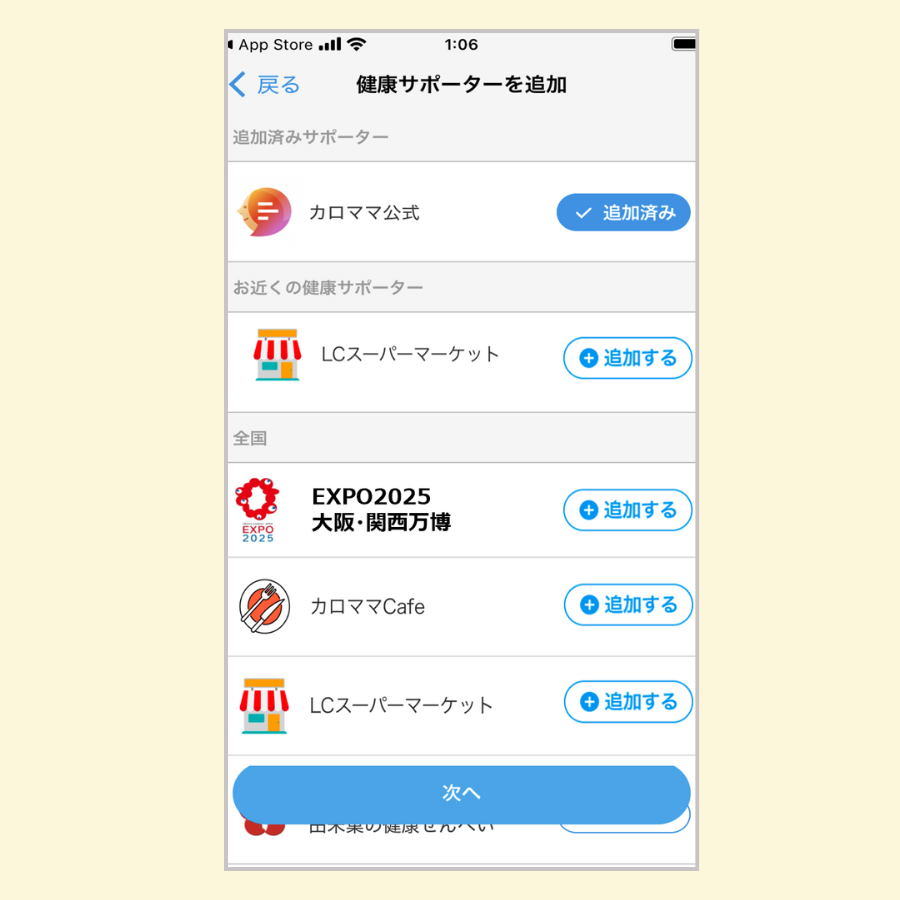This screenshot has height=900, width=900.
Task: Add EXPO2025 大阪・関西万博 supporter
Action: point(628,510)
